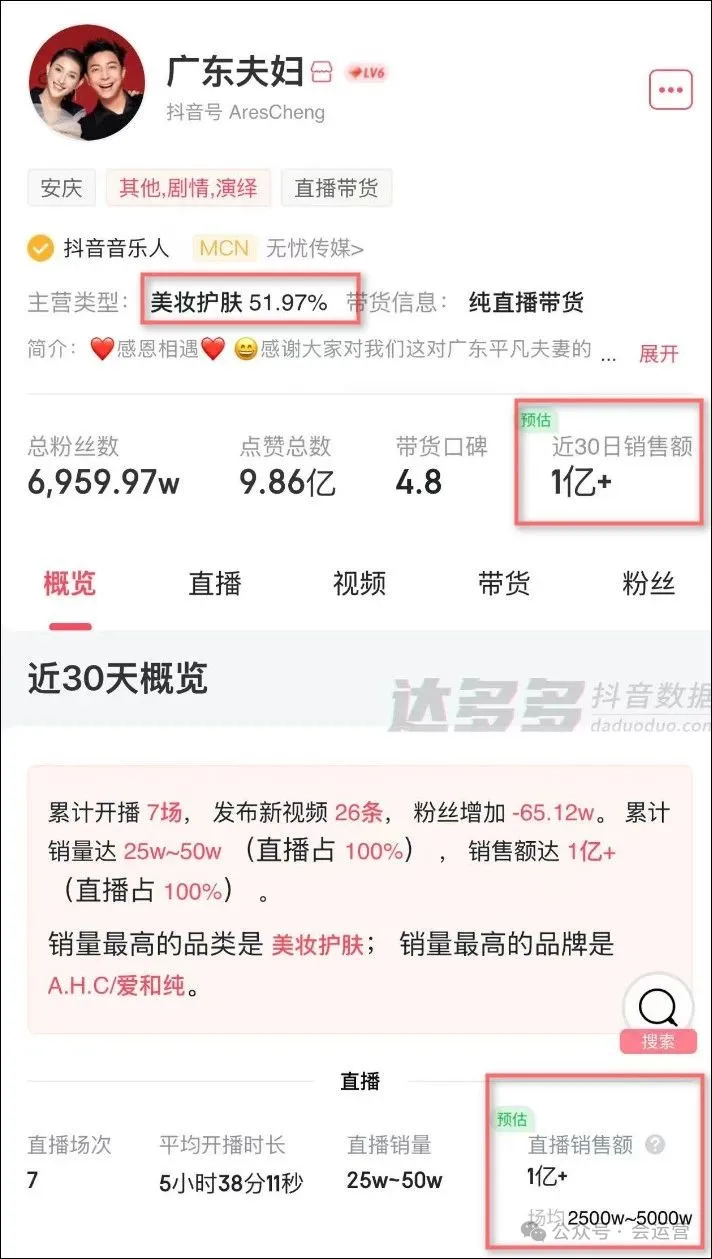Screen dimensions: 712x1259
Task: Open the MCN 无忧传媒 link
Action: (278, 248)
